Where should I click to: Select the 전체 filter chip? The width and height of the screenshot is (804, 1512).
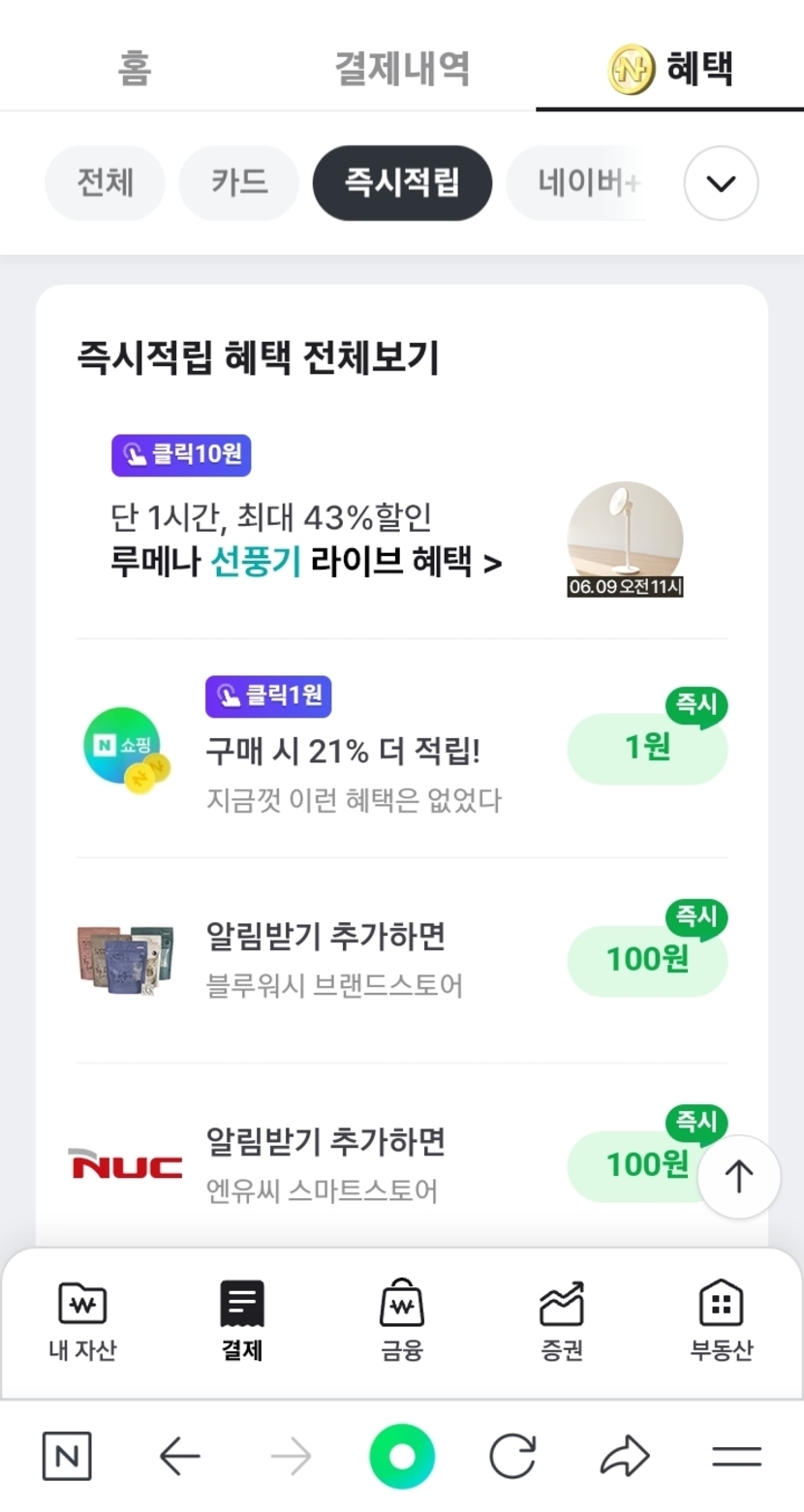click(x=105, y=183)
